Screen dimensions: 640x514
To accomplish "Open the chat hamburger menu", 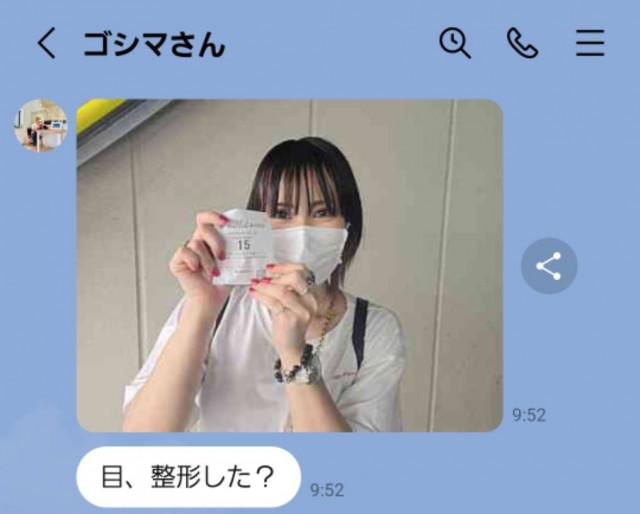I will pyautogui.click(x=590, y=43).
